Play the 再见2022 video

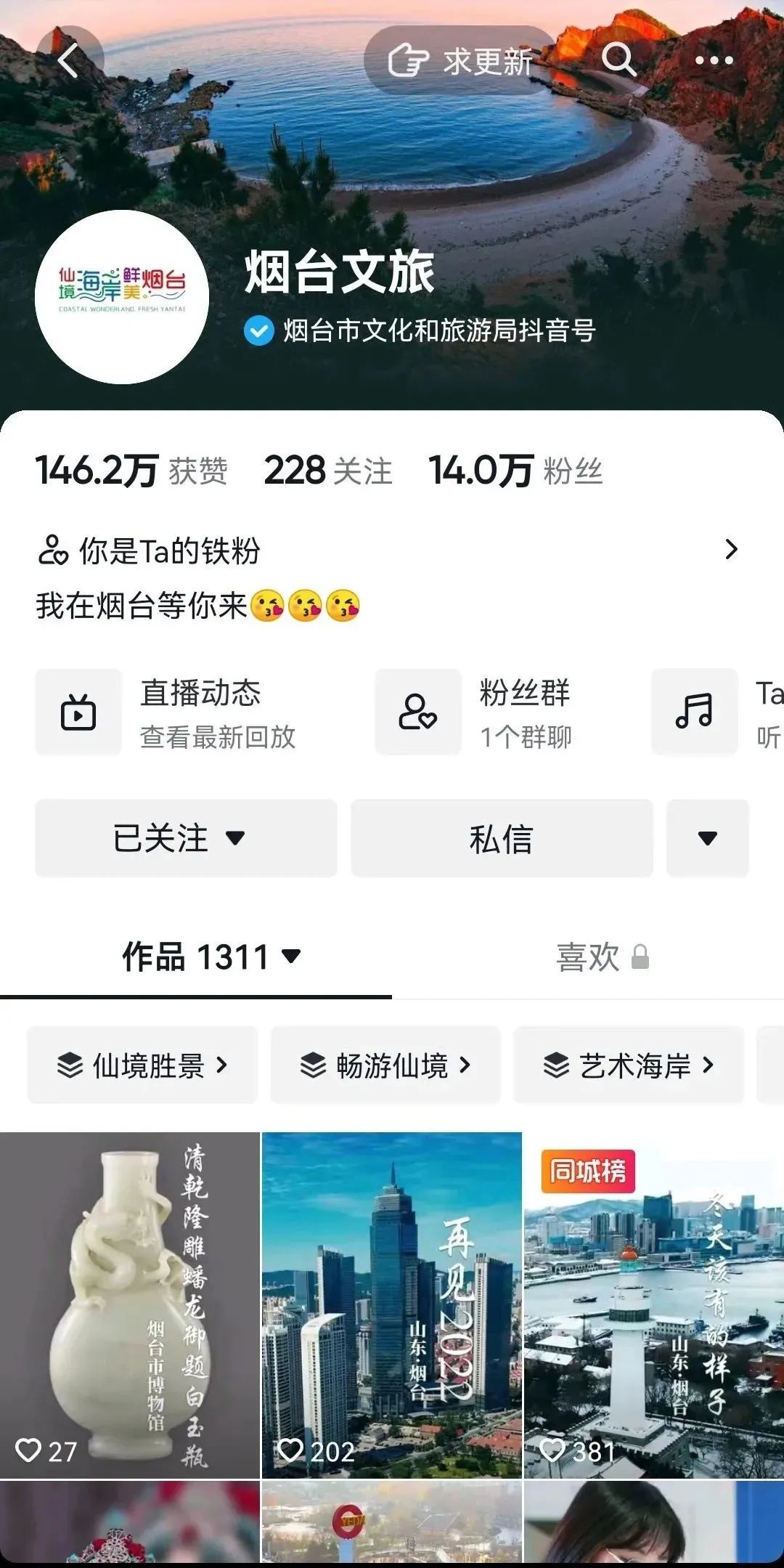(x=391, y=1304)
